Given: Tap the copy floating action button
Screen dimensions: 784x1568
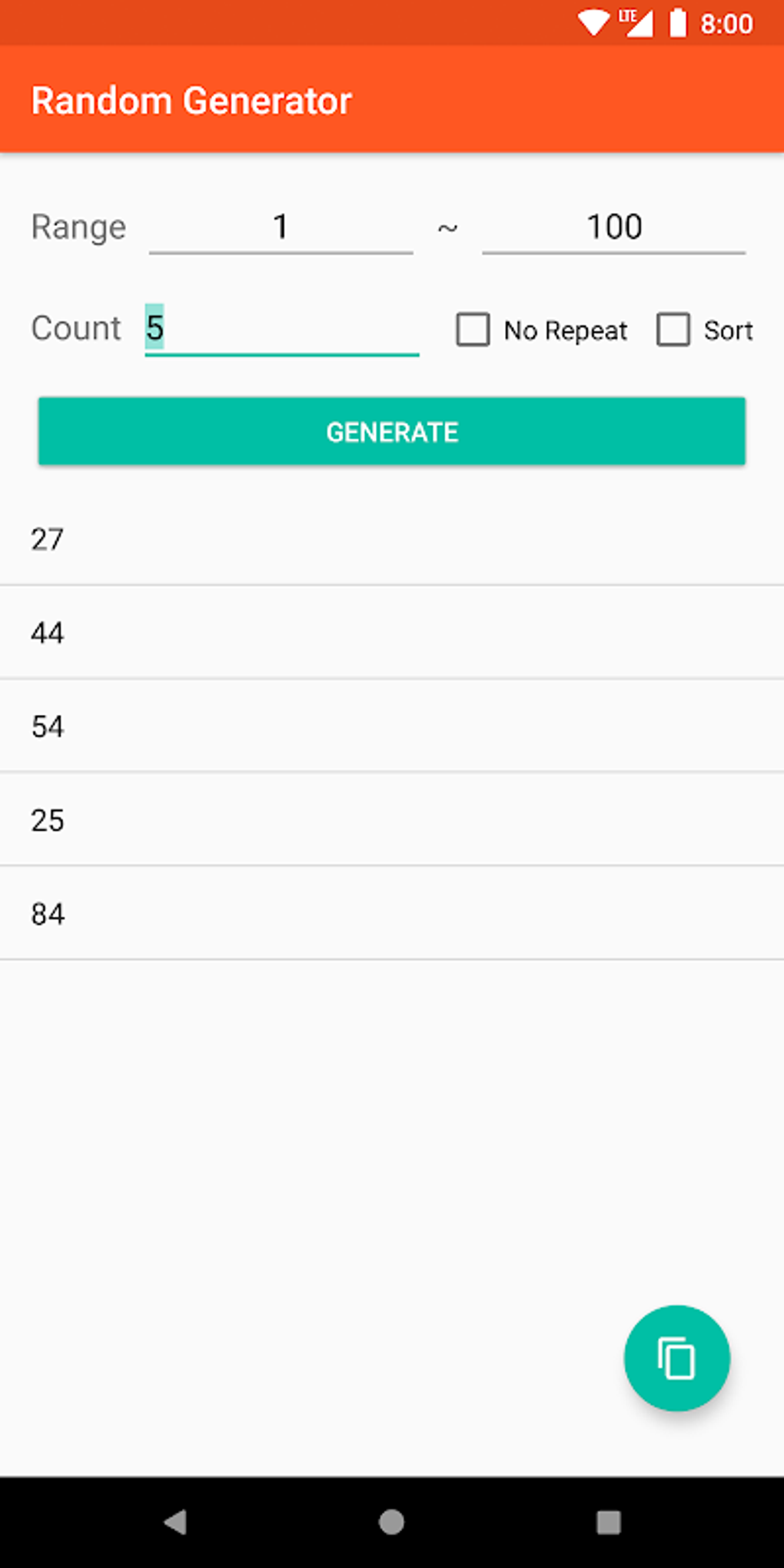Looking at the screenshot, I should click(x=675, y=1357).
